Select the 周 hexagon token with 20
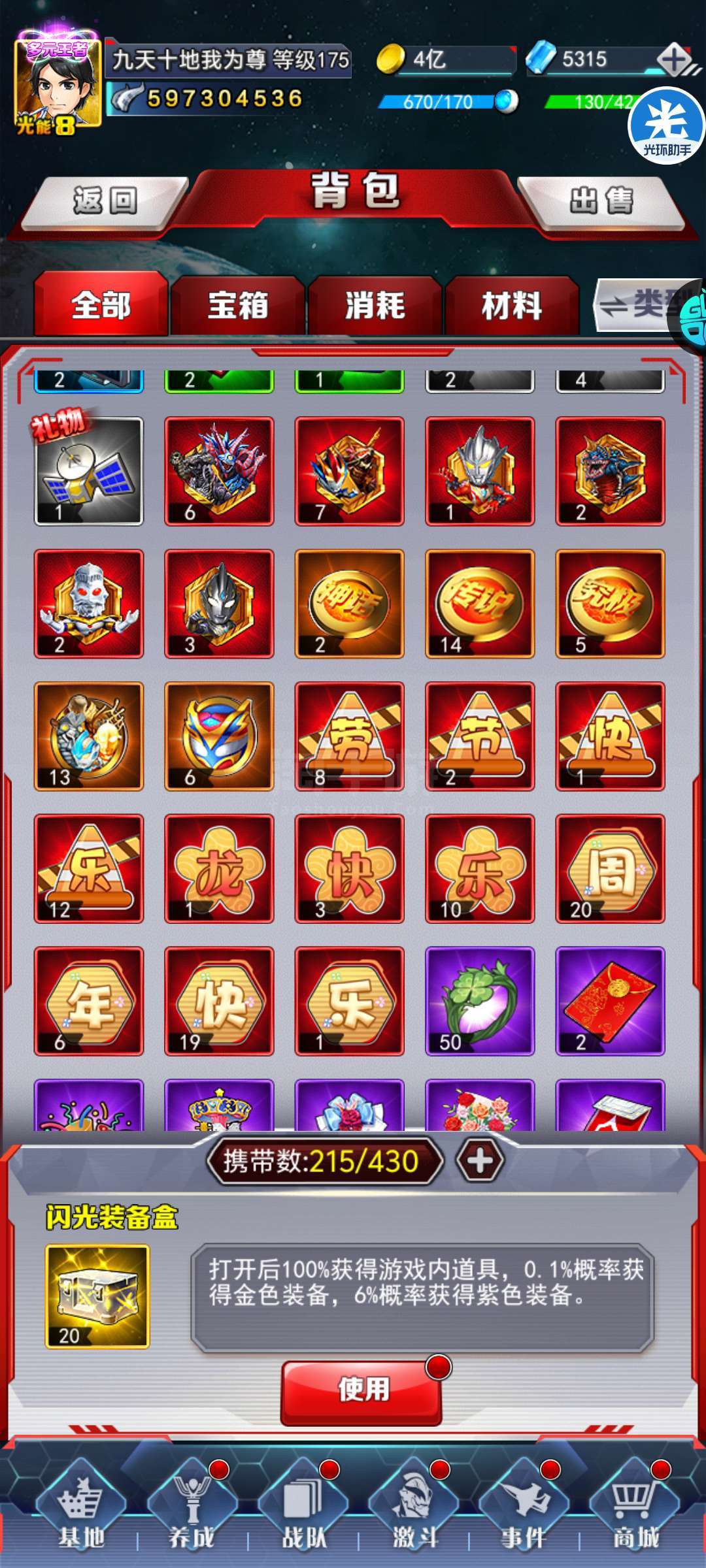The height and width of the screenshot is (1568, 706). [x=610, y=868]
